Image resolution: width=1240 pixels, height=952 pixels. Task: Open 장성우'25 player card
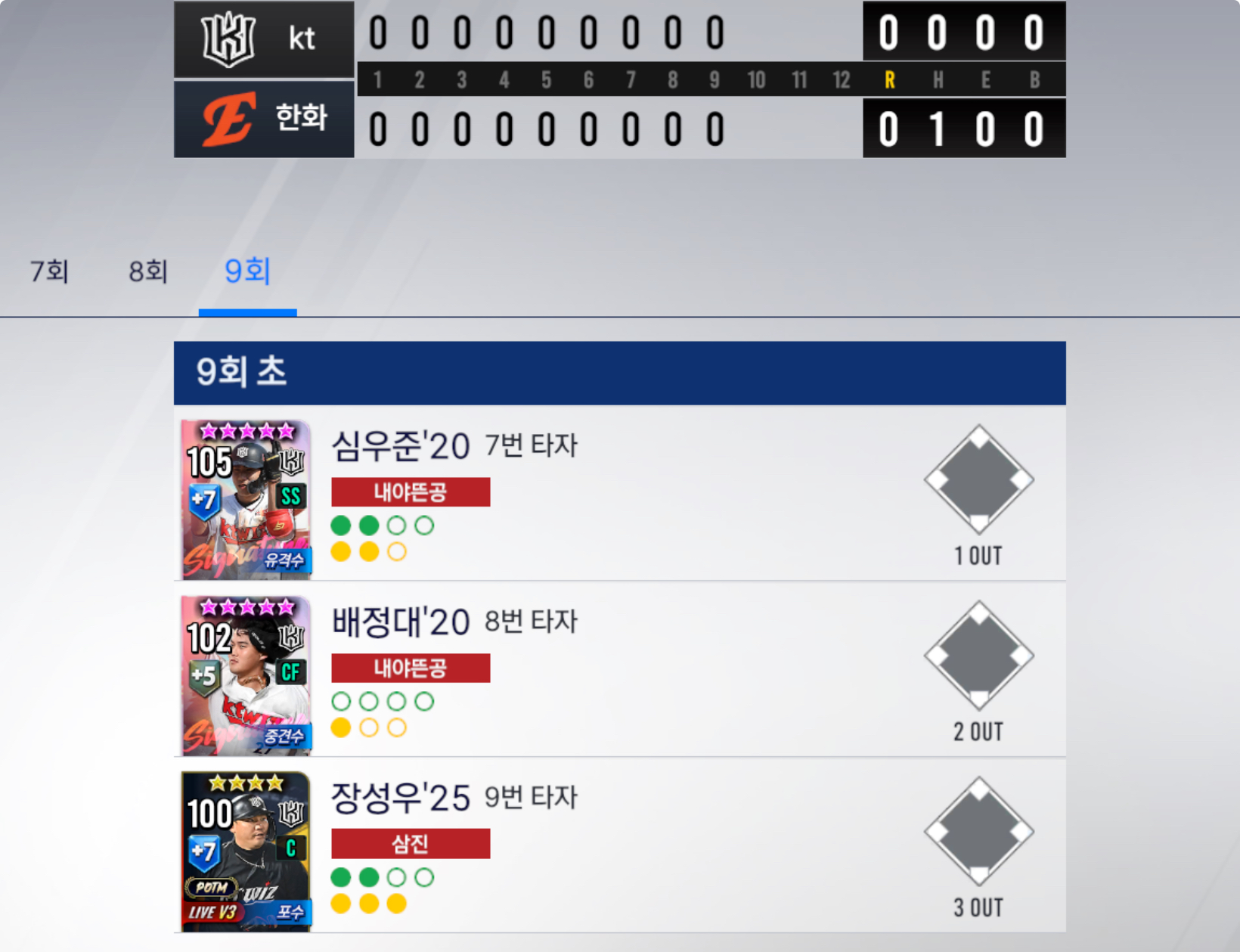click(246, 851)
